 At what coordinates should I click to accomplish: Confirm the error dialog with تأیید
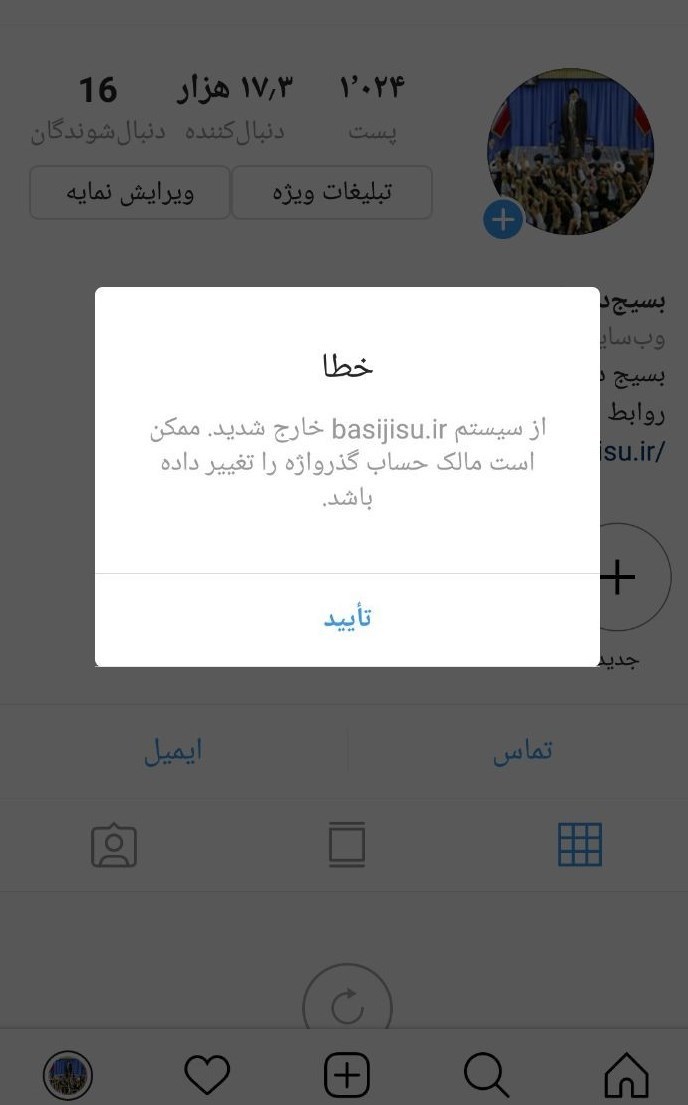[347, 618]
